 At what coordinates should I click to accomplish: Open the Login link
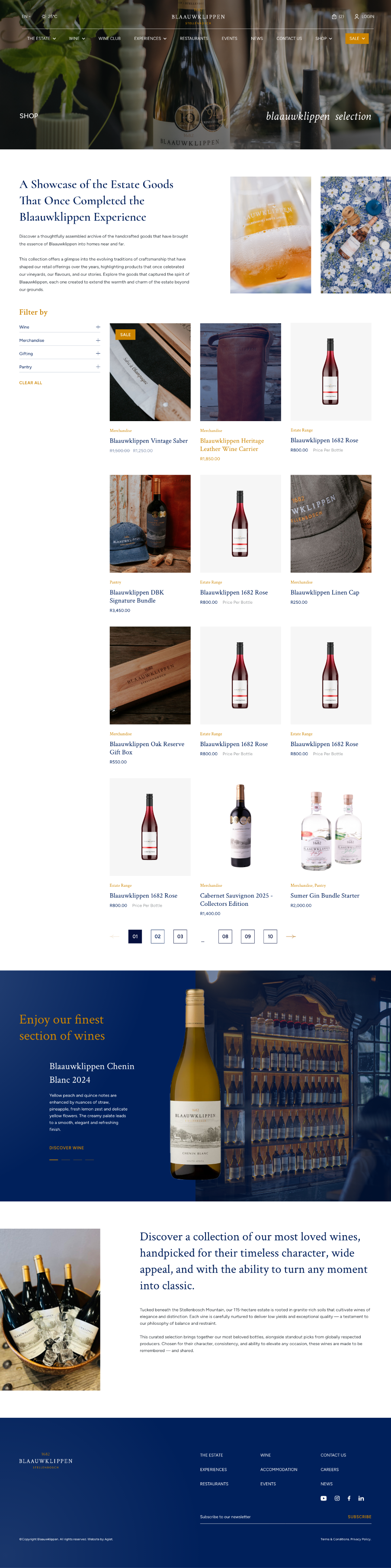(364, 16)
